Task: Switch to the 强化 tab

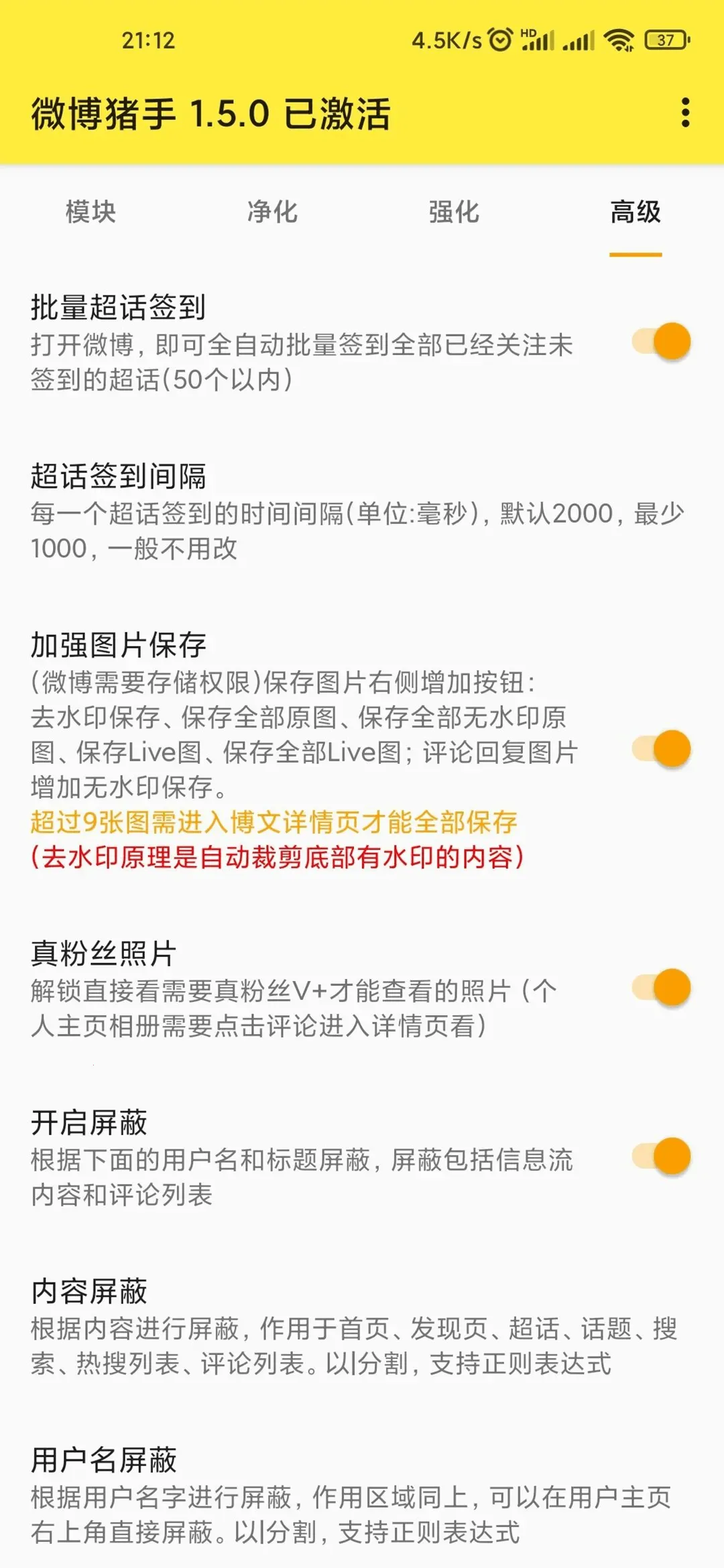Action: coord(454,212)
